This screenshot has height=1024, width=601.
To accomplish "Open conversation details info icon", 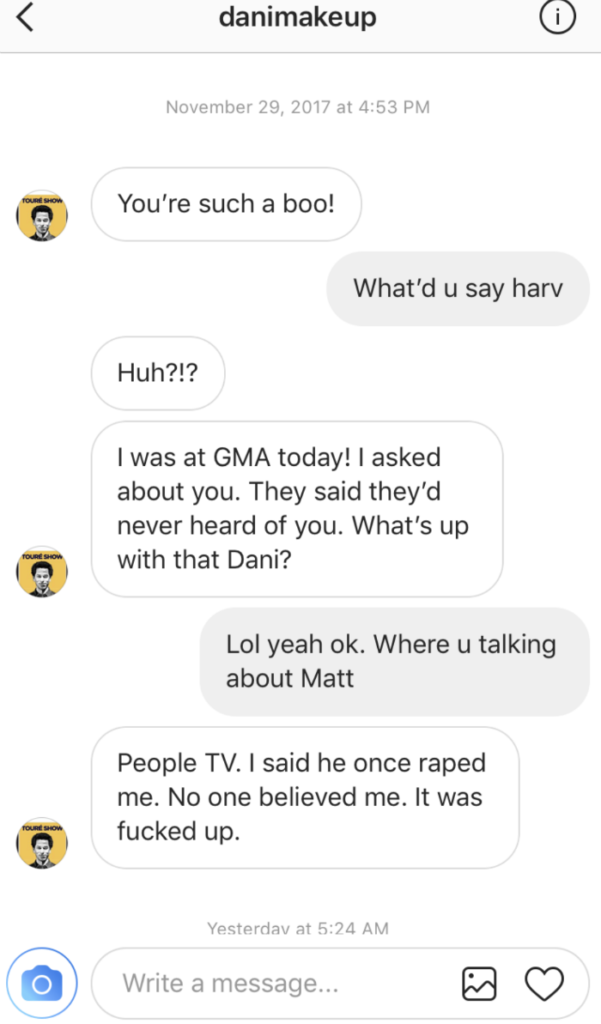I will (557, 17).
